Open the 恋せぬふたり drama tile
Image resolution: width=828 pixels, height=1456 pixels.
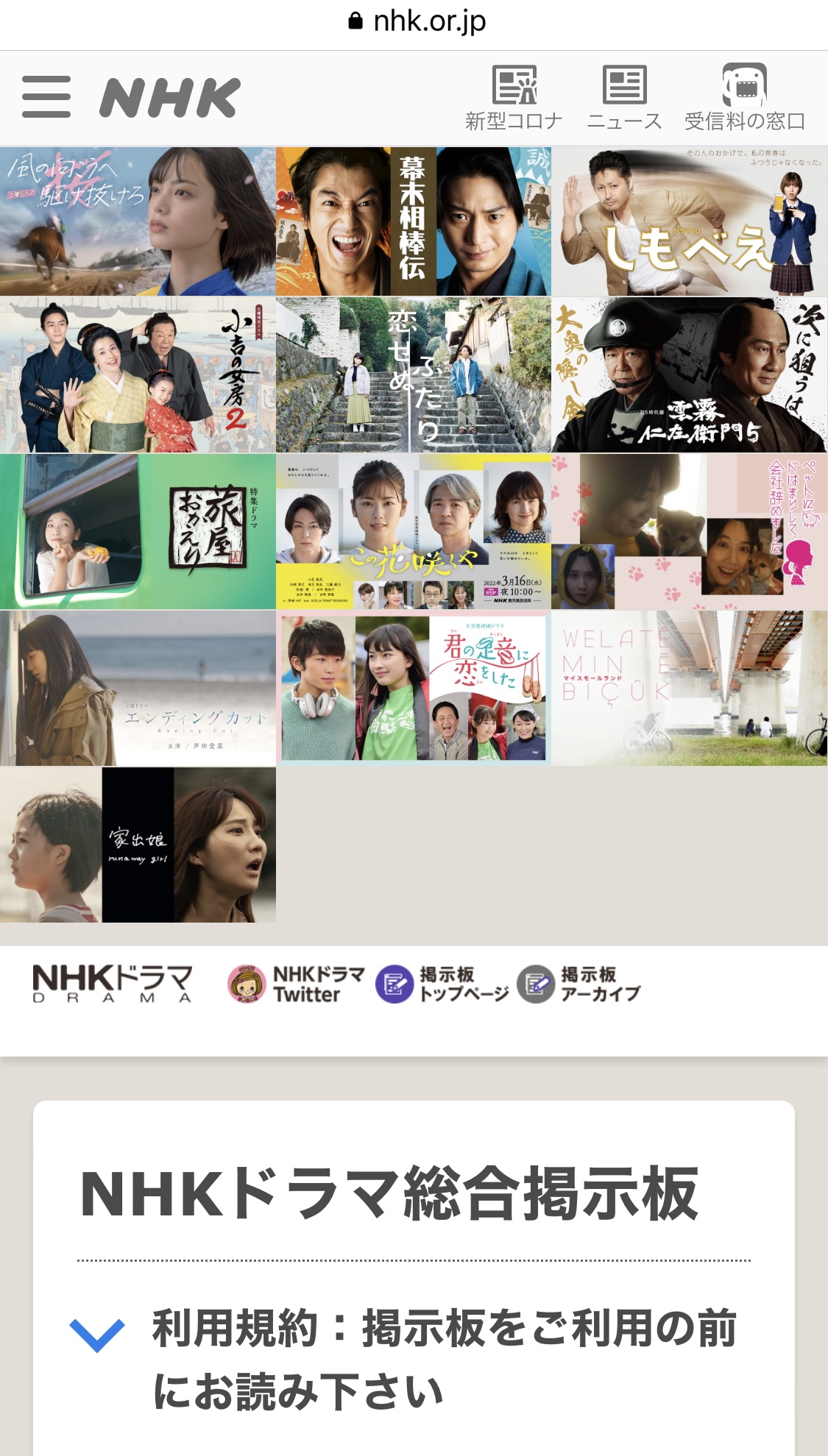413,374
